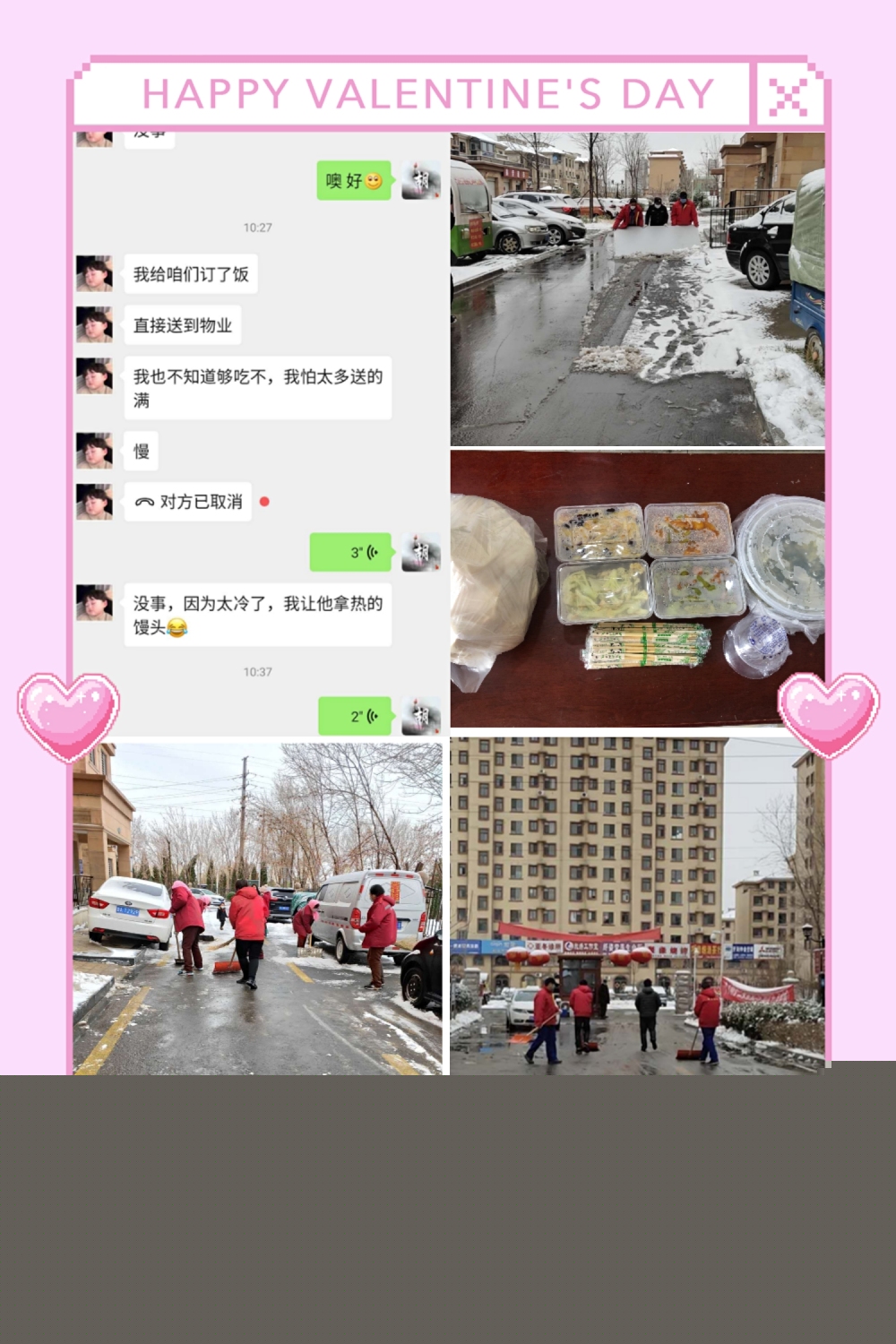The width and height of the screenshot is (896, 1344).
Task: Tap the sender's avatar beside 我给咱们订了饭
Action: (94, 273)
